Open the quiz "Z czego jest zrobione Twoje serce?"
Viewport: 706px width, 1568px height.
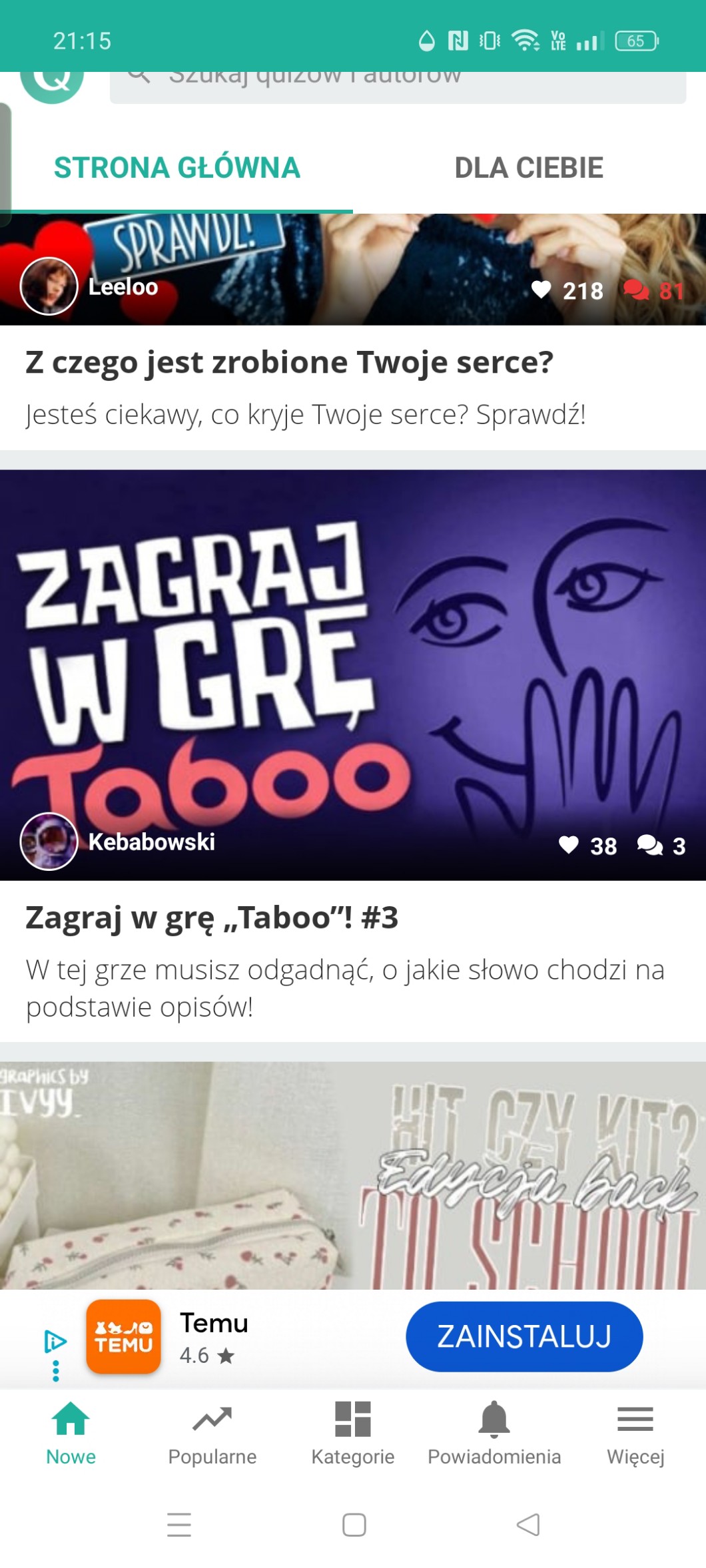click(x=289, y=363)
